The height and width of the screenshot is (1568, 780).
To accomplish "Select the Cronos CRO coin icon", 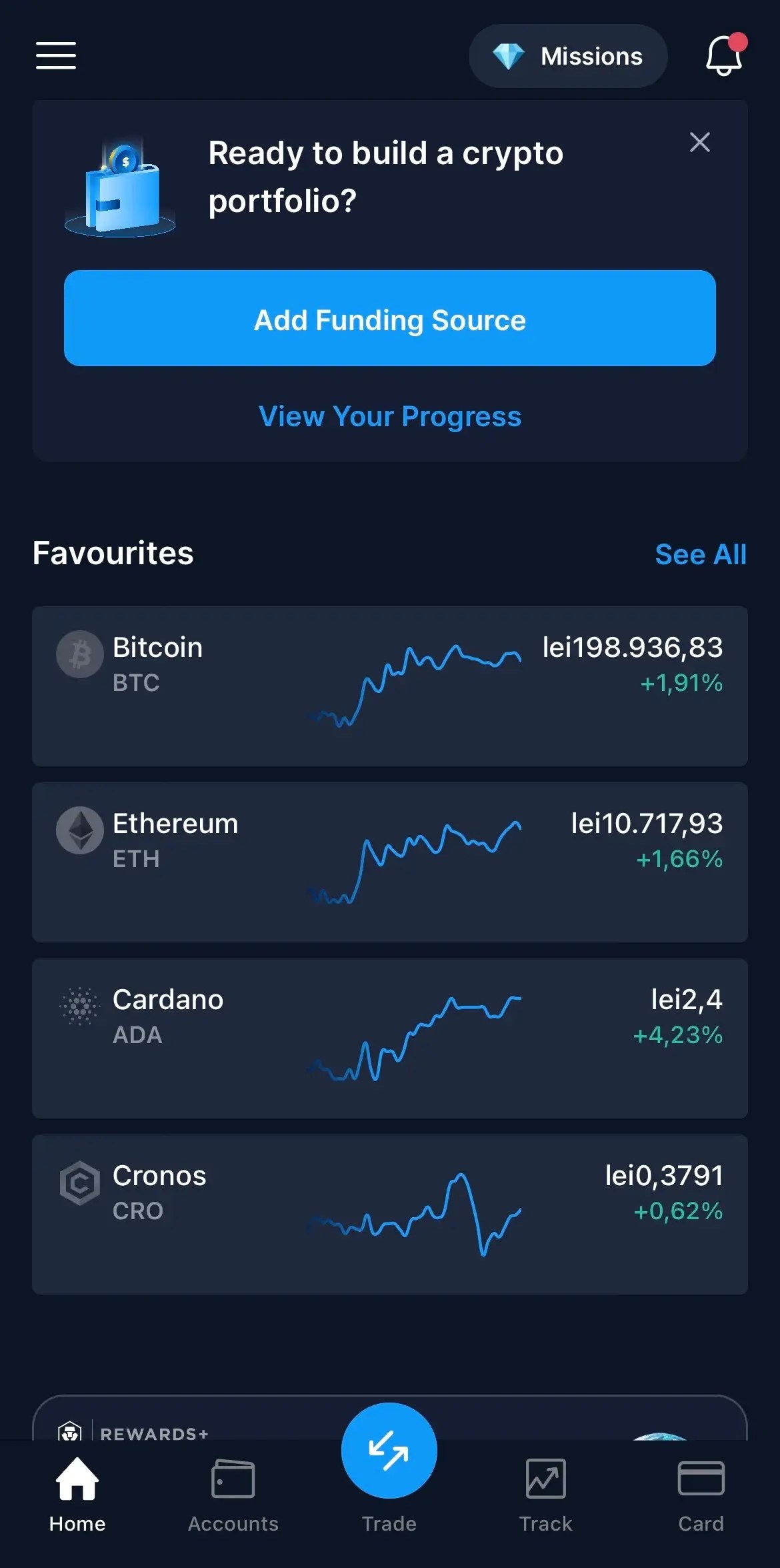I will point(79,1183).
